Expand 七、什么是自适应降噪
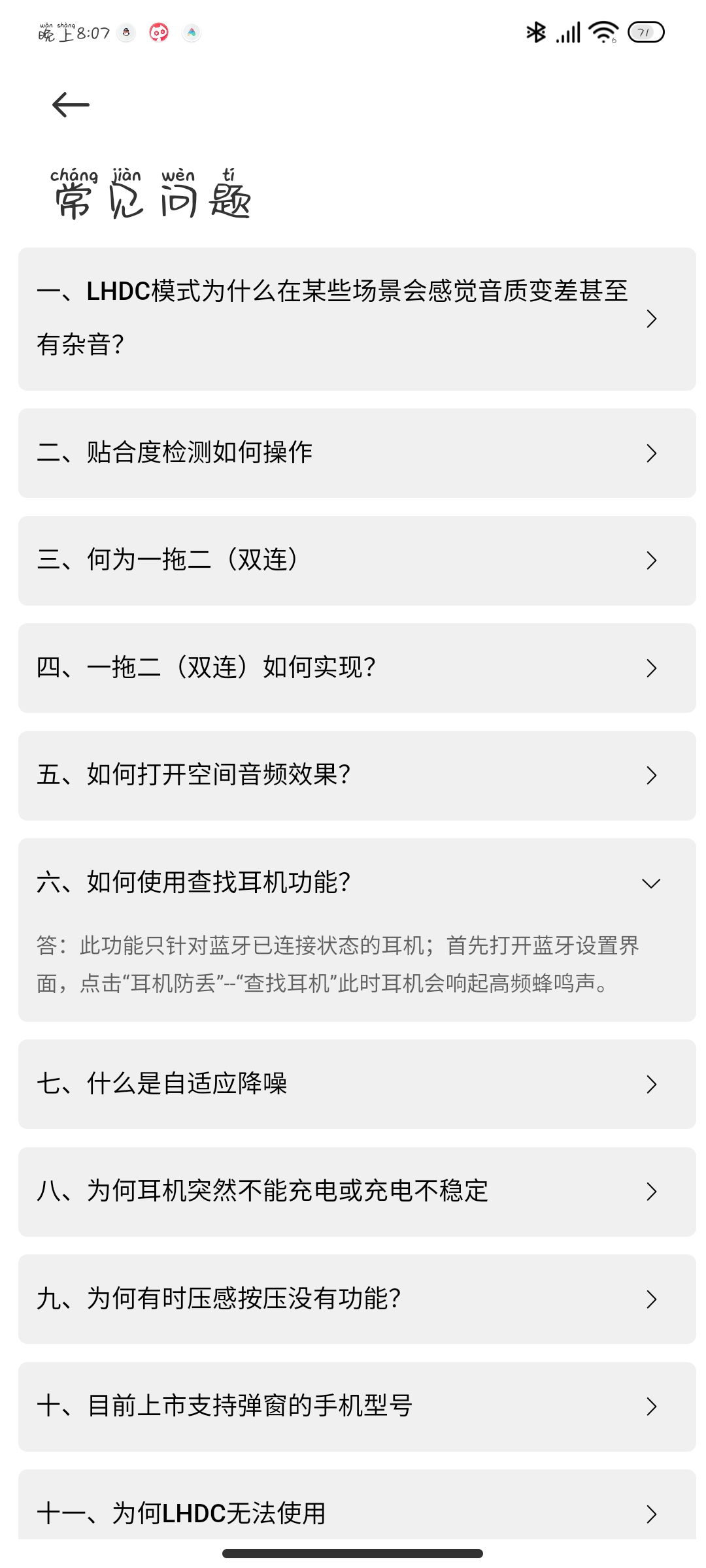This screenshot has height=1568, width=706. coord(357,1084)
